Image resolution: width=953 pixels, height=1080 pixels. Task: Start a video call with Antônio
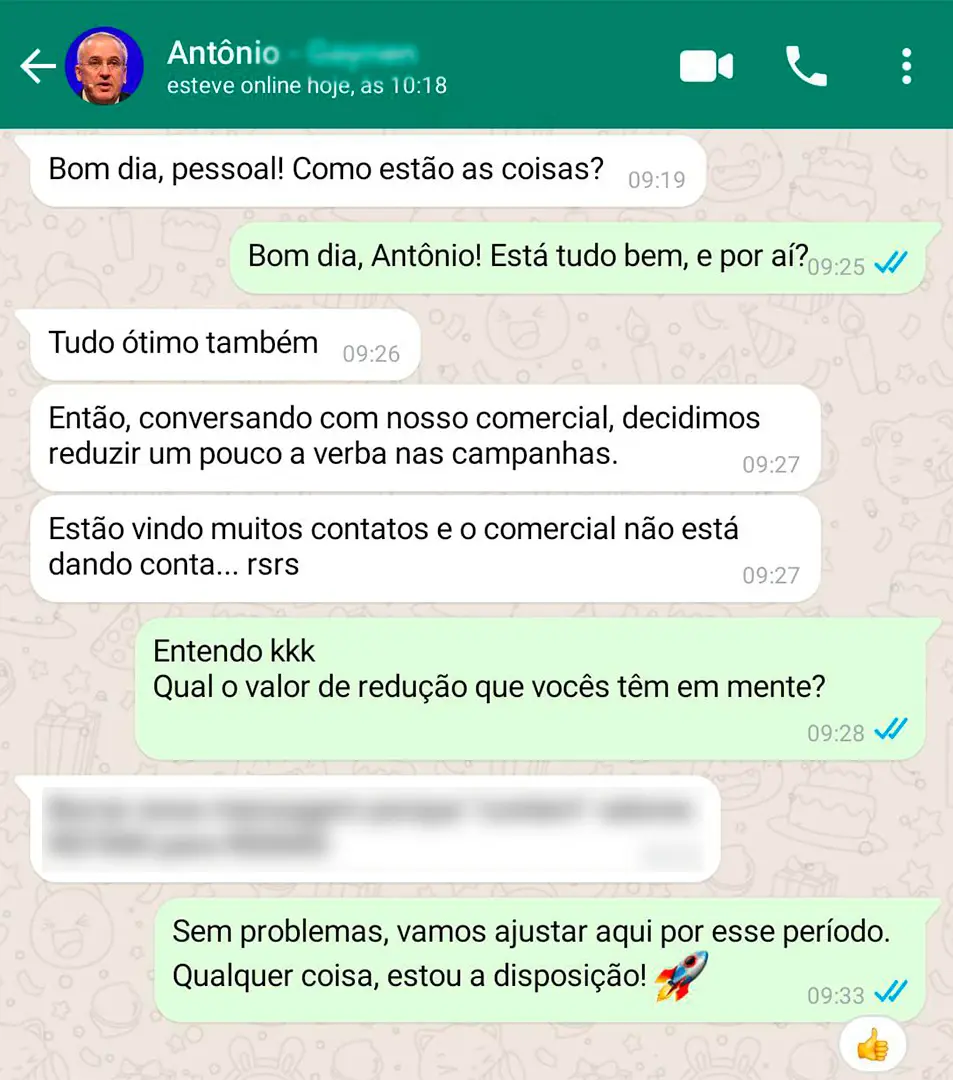[x=706, y=67]
